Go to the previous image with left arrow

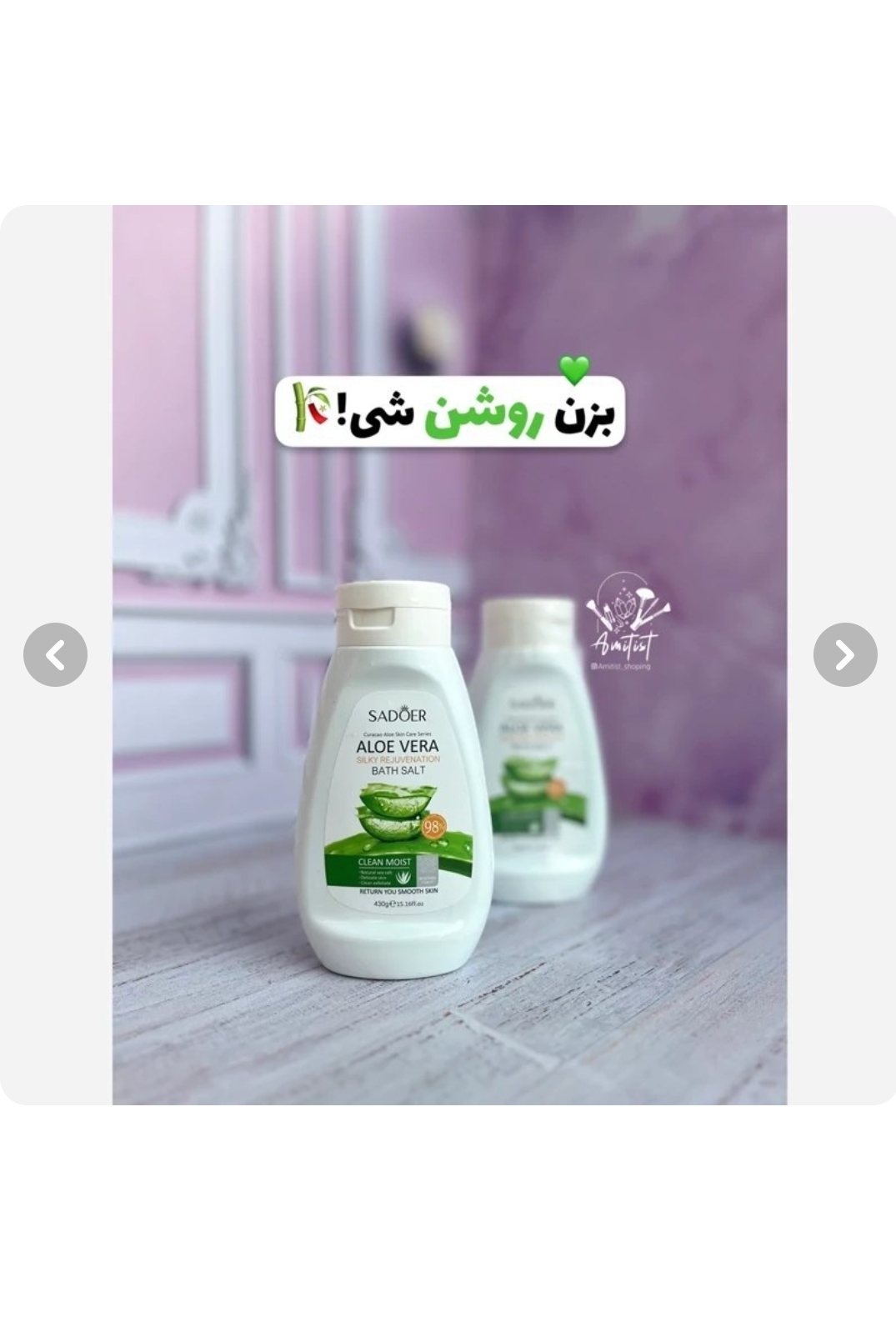(55, 655)
